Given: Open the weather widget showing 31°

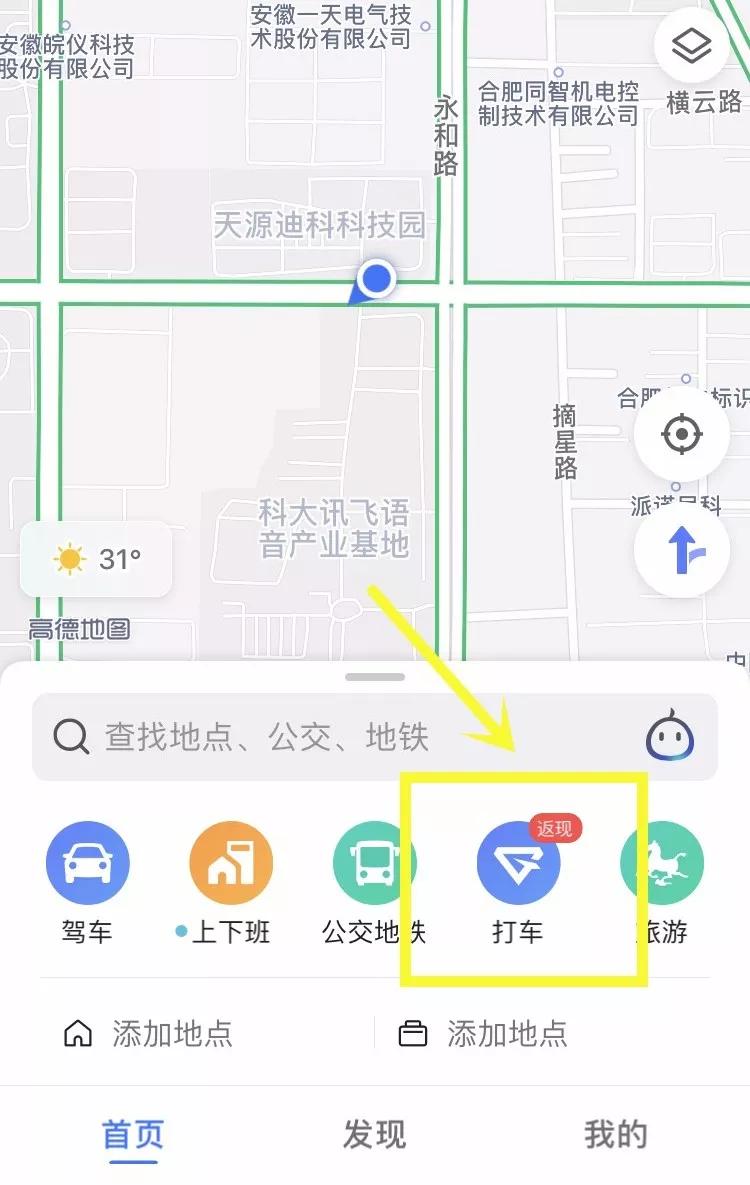Looking at the screenshot, I should pyautogui.click(x=96, y=560).
